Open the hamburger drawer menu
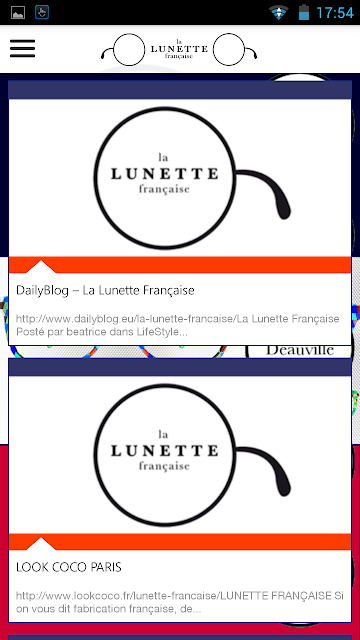Image resolution: width=360 pixels, height=640 pixels. coord(22,49)
